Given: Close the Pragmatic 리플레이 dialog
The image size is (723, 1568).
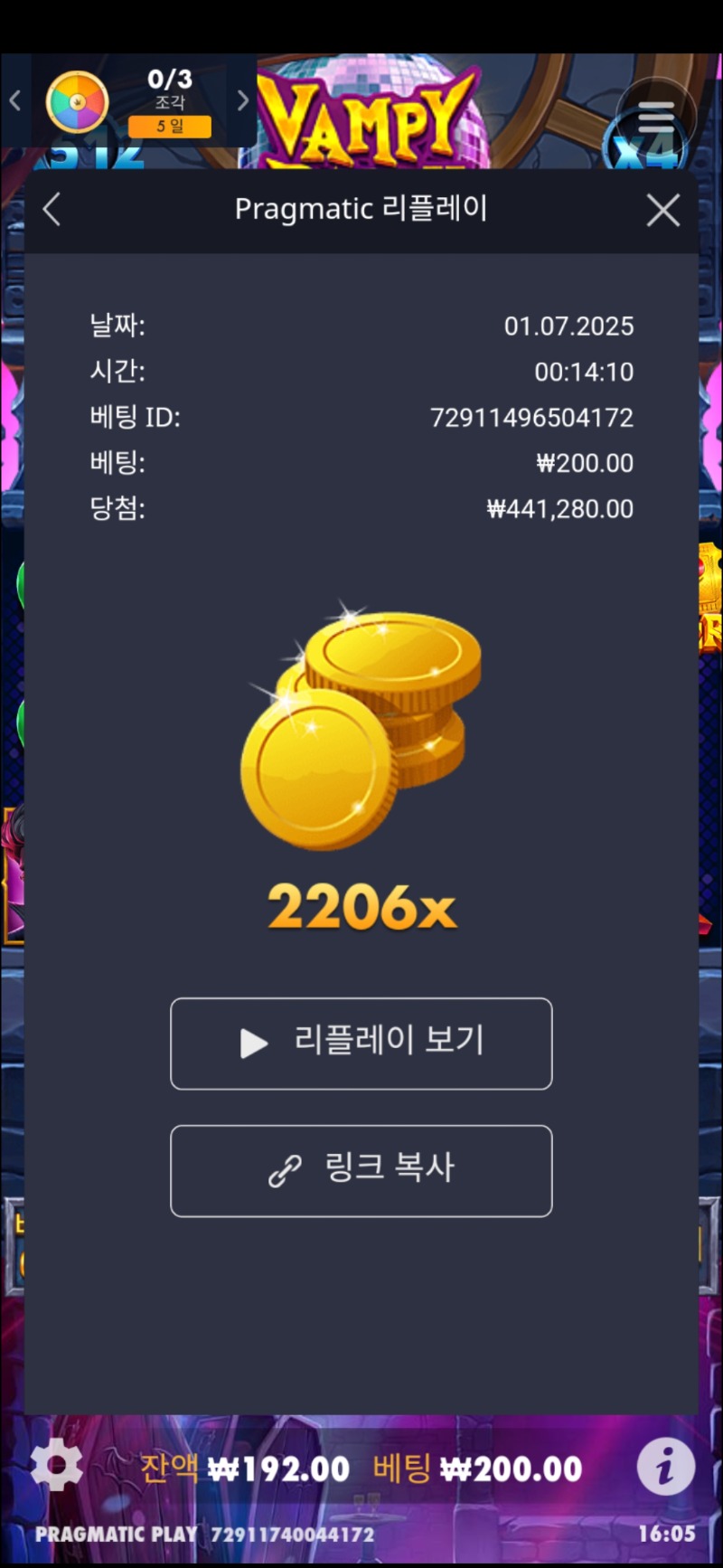Looking at the screenshot, I should [x=663, y=211].
